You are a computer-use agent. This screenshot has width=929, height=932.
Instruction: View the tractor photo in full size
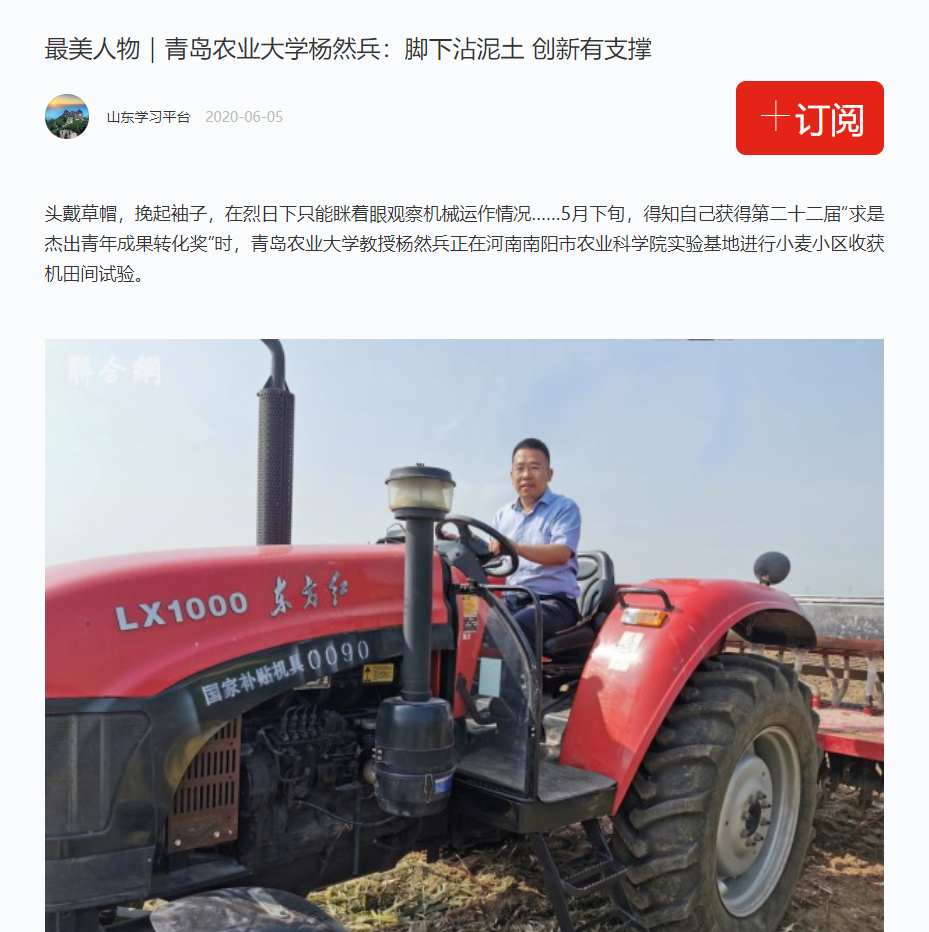click(x=464, y=635)
